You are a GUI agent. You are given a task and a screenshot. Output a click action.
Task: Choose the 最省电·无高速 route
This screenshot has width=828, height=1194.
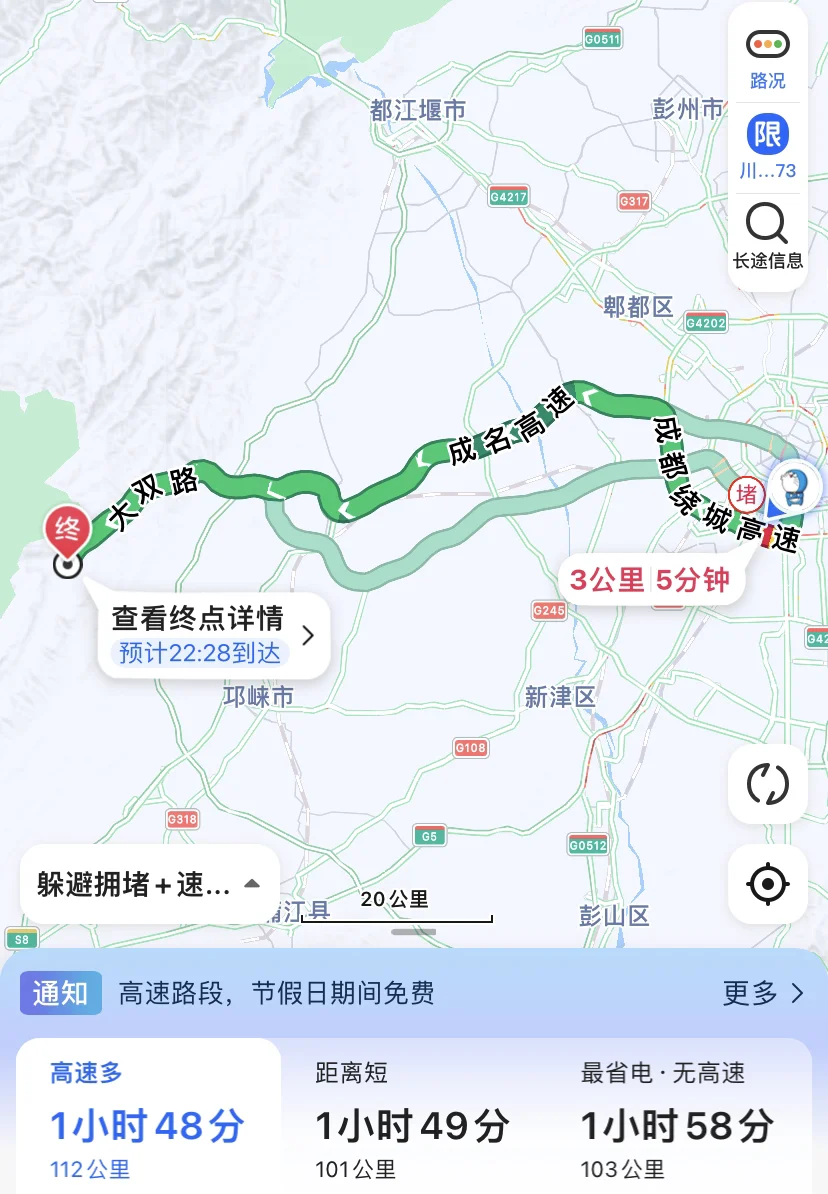(678, 1118)
